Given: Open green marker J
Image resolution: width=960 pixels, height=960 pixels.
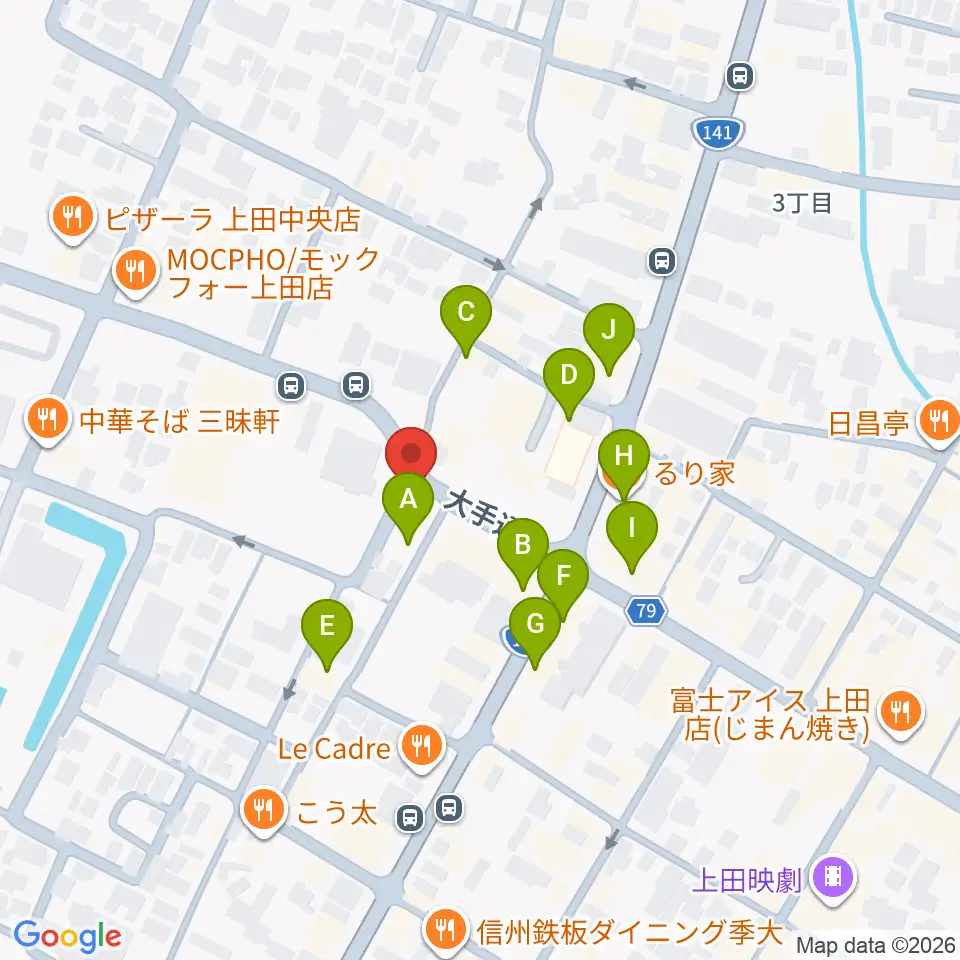Looking at the screenshot, I should [x=609, y=337].
